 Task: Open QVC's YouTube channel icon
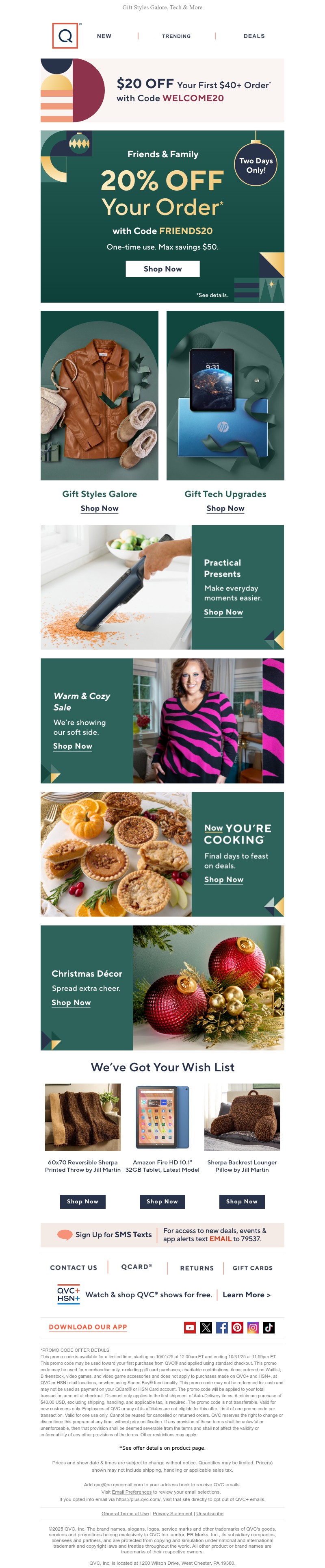click(x=190, y=1327)
